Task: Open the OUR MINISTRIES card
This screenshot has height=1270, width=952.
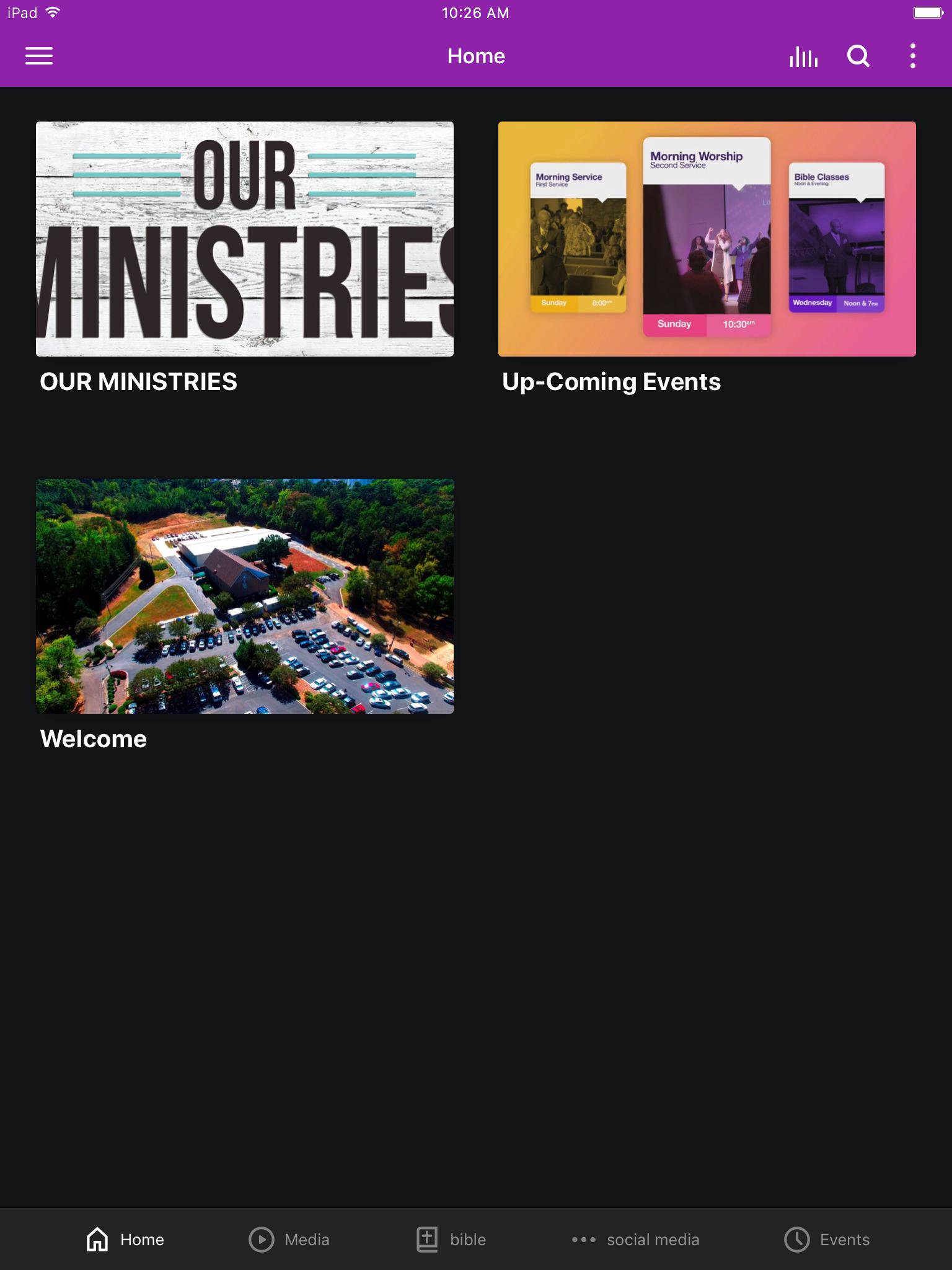Action: (245, 239)
